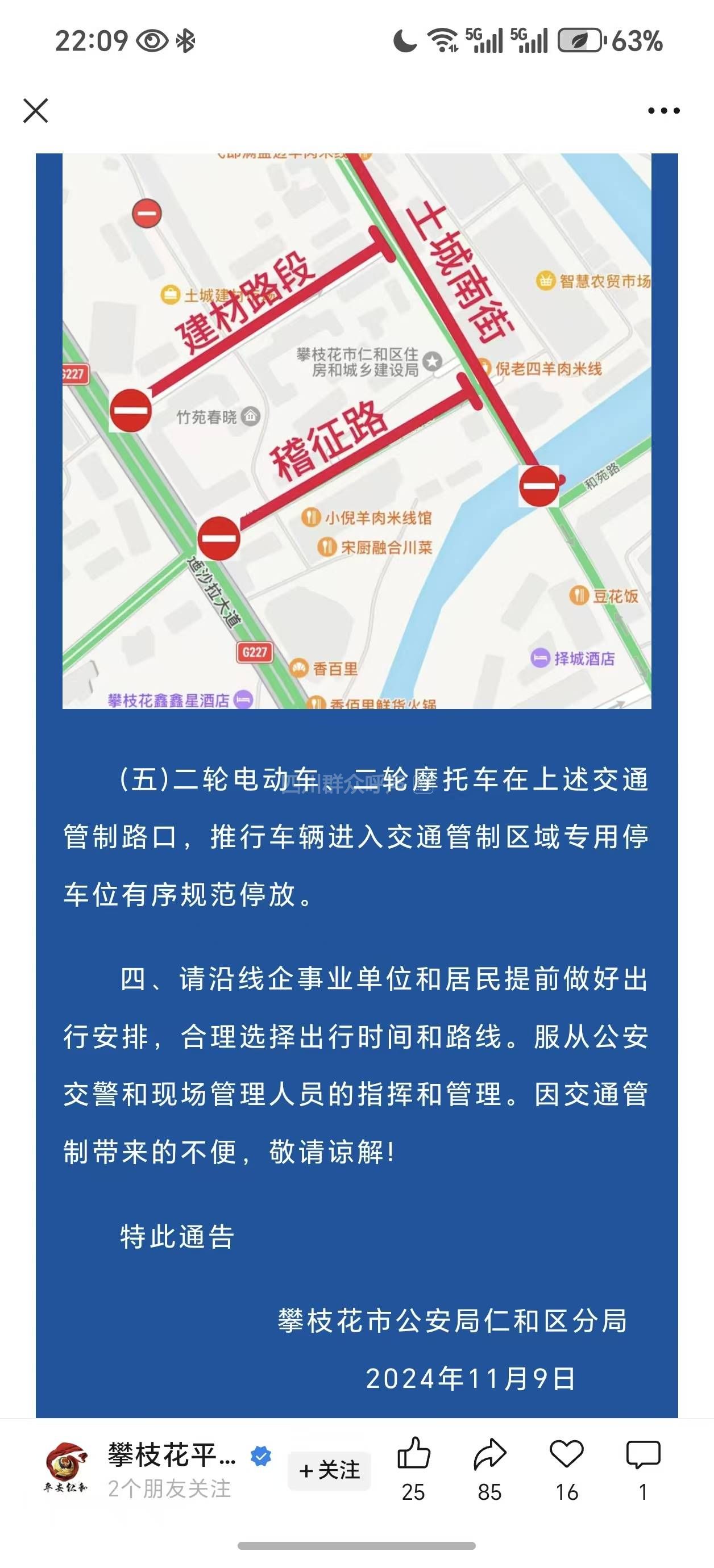Follow the 攀枝花平安仁和 account

pyautogui.click(x=329, y=1471)
